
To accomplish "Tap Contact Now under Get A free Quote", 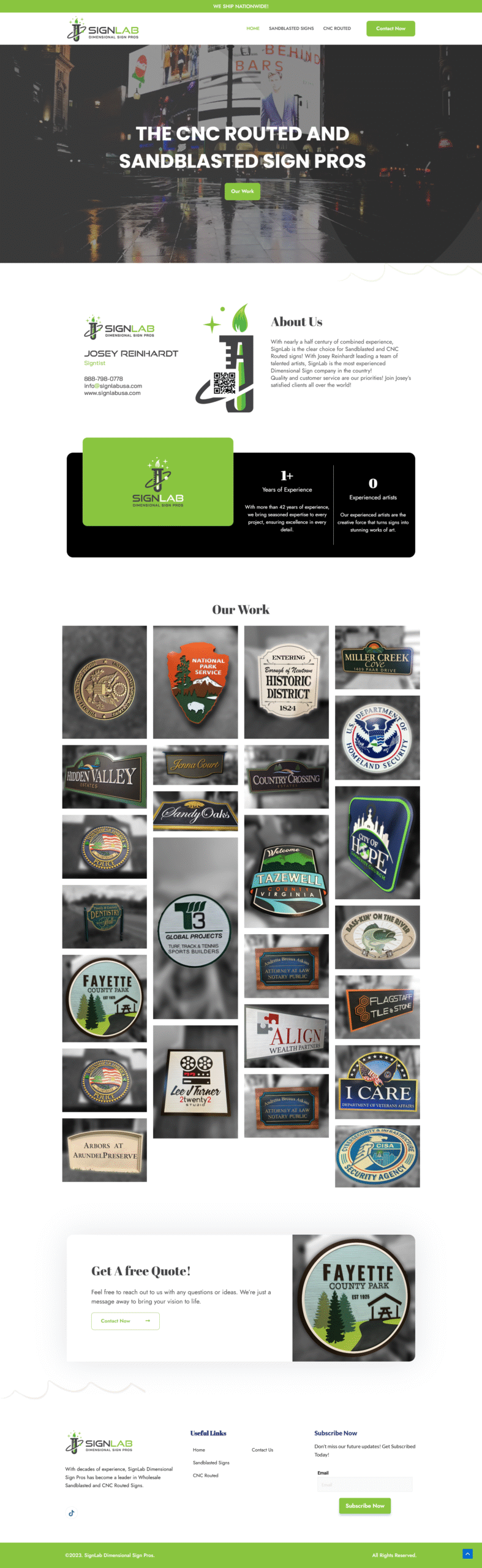I will [x=125, y=1321].
